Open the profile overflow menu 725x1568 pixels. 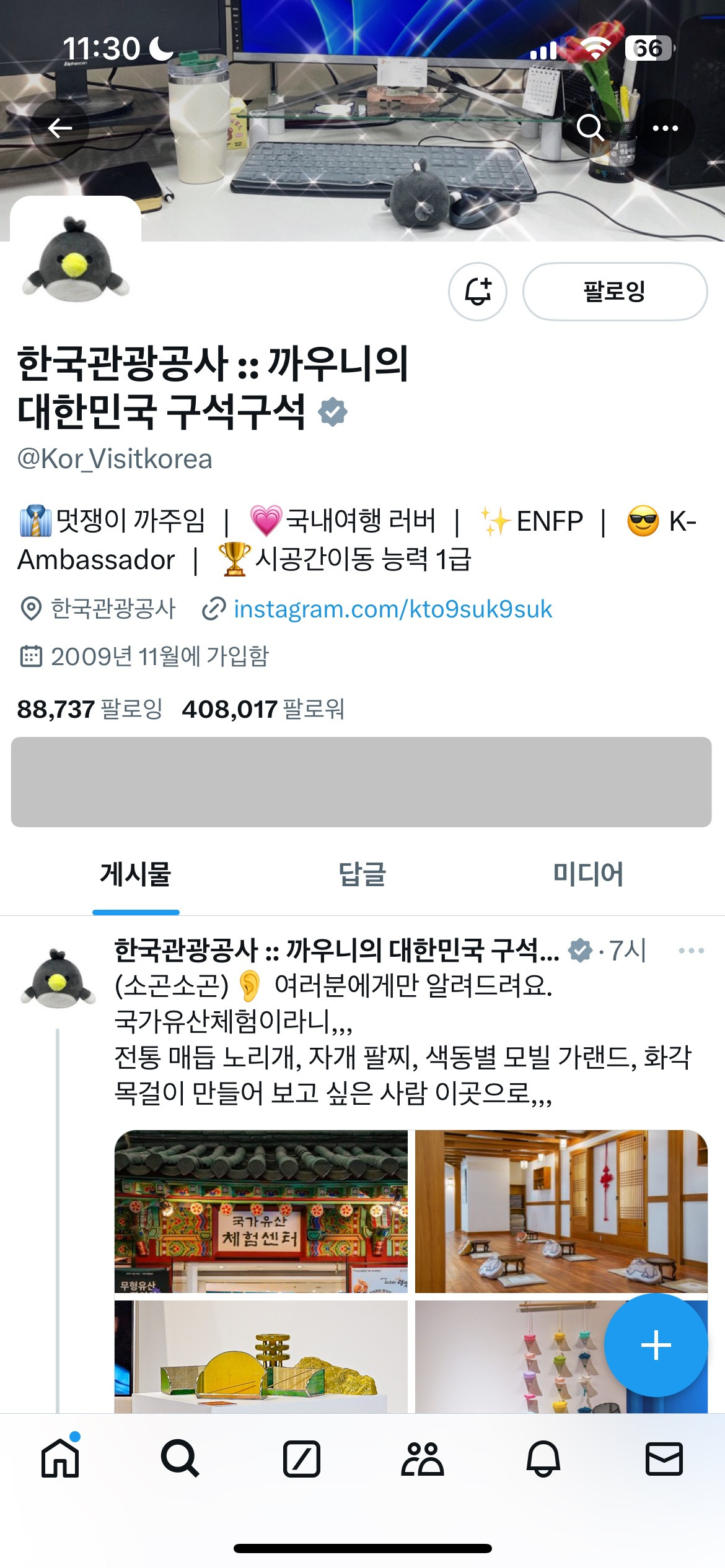click(x=665, y=128)
